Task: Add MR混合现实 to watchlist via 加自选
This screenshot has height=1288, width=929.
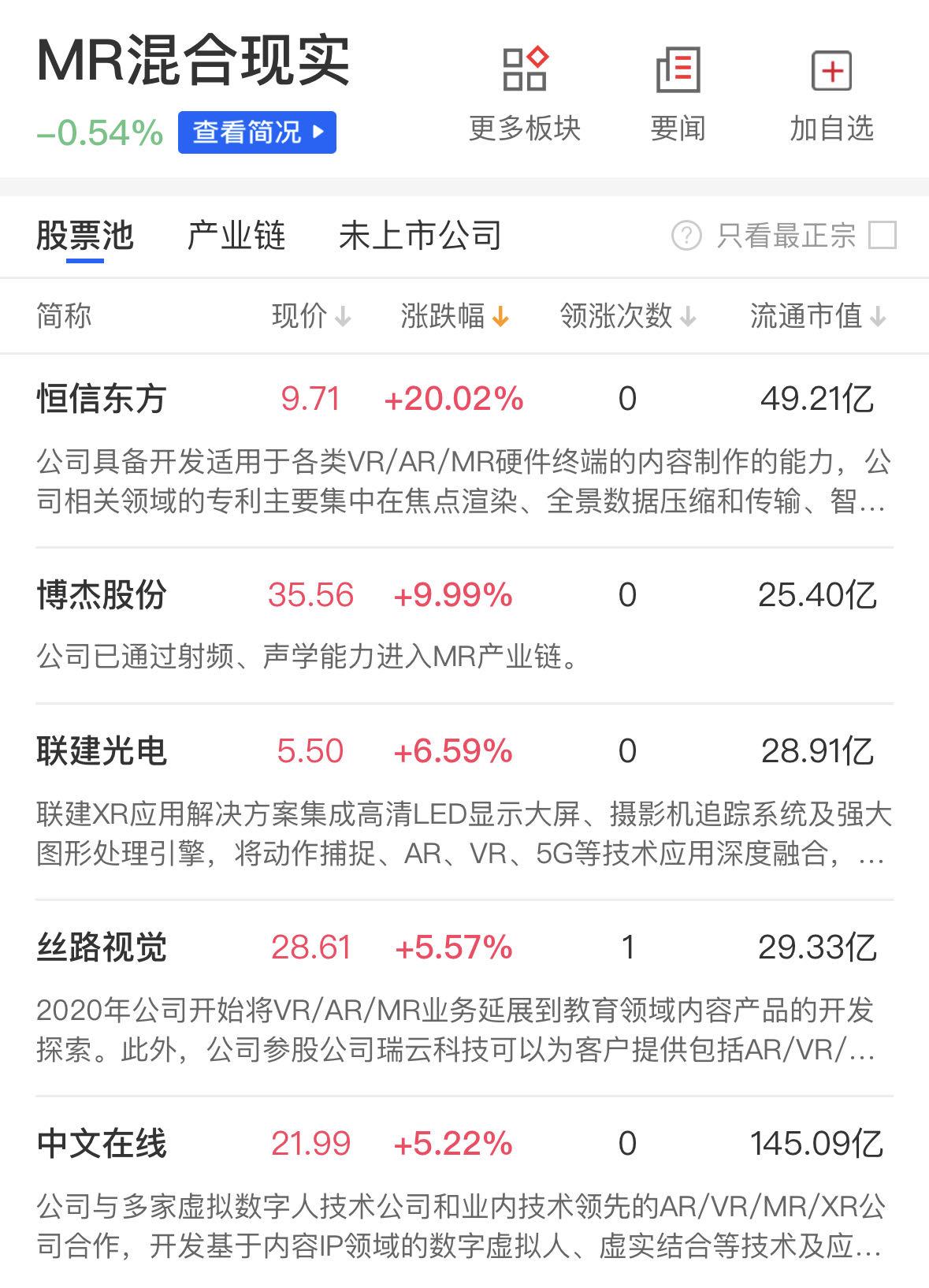Action: click(831, 93)
